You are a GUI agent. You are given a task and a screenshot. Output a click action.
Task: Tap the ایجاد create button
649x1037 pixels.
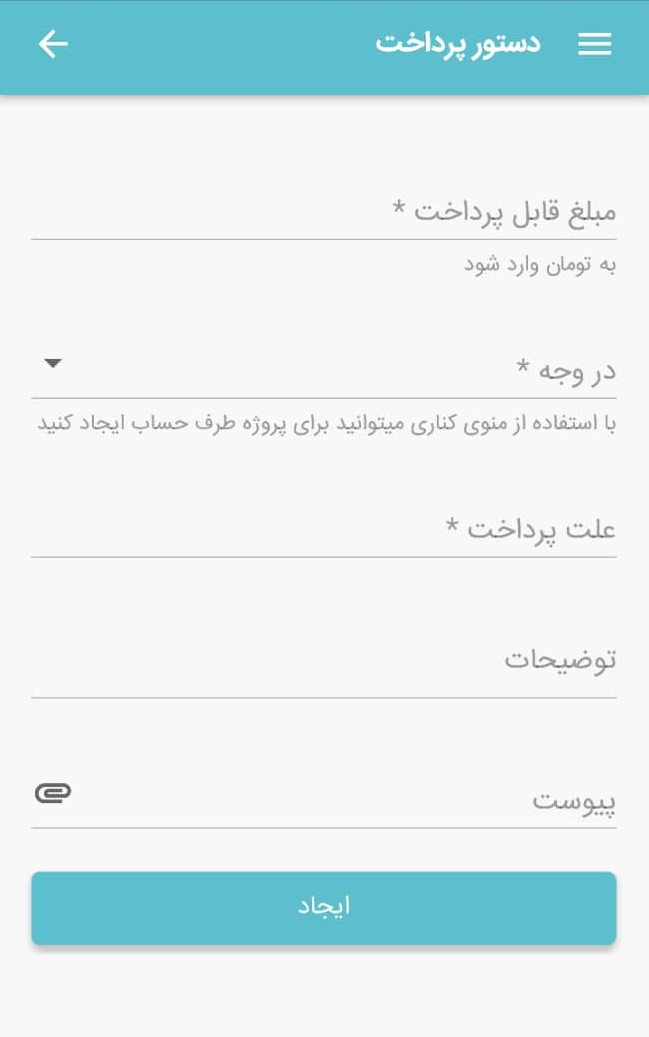point(323,908)
